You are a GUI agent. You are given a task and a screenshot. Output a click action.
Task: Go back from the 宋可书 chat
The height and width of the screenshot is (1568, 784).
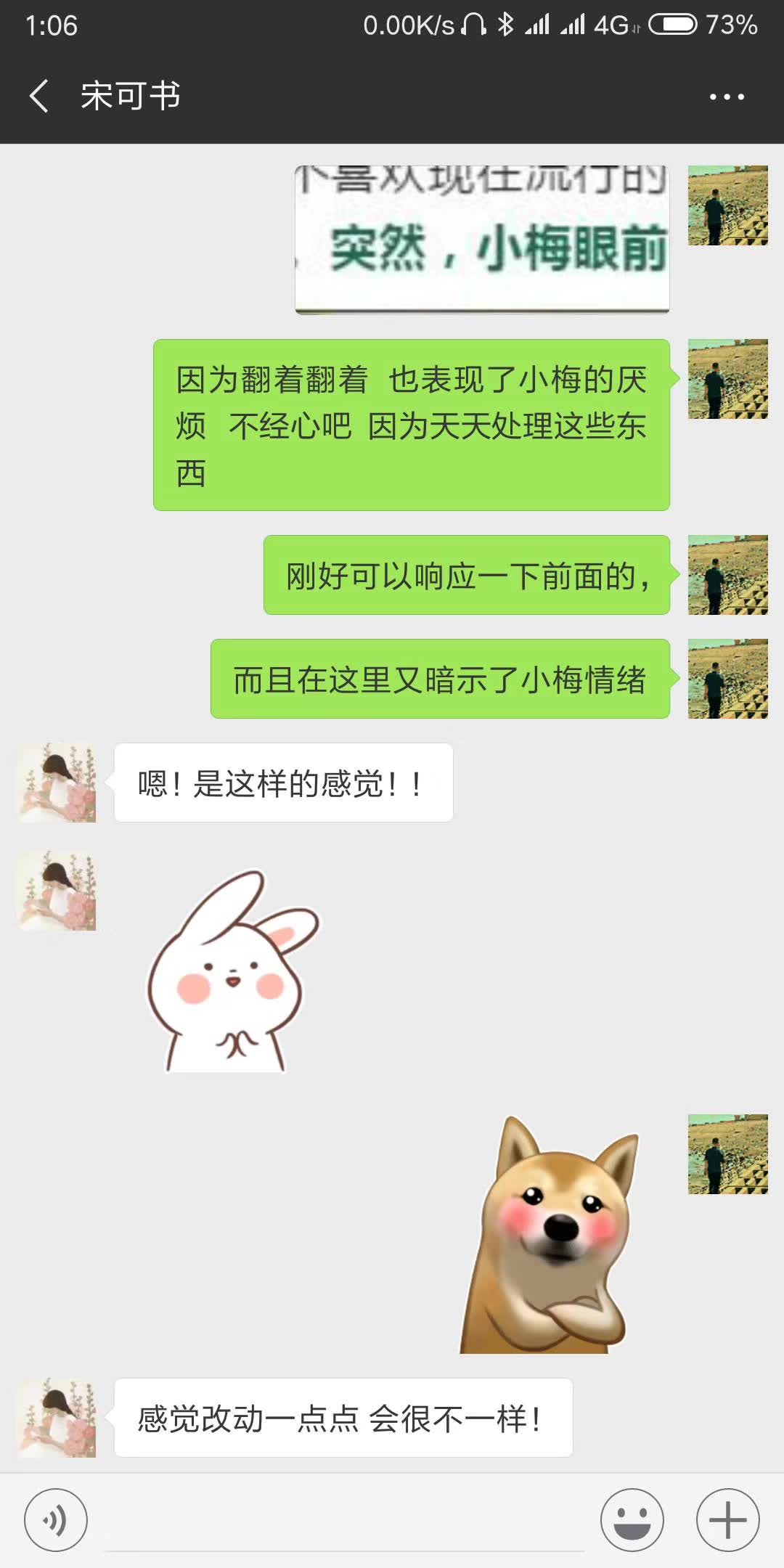point(39,96)
